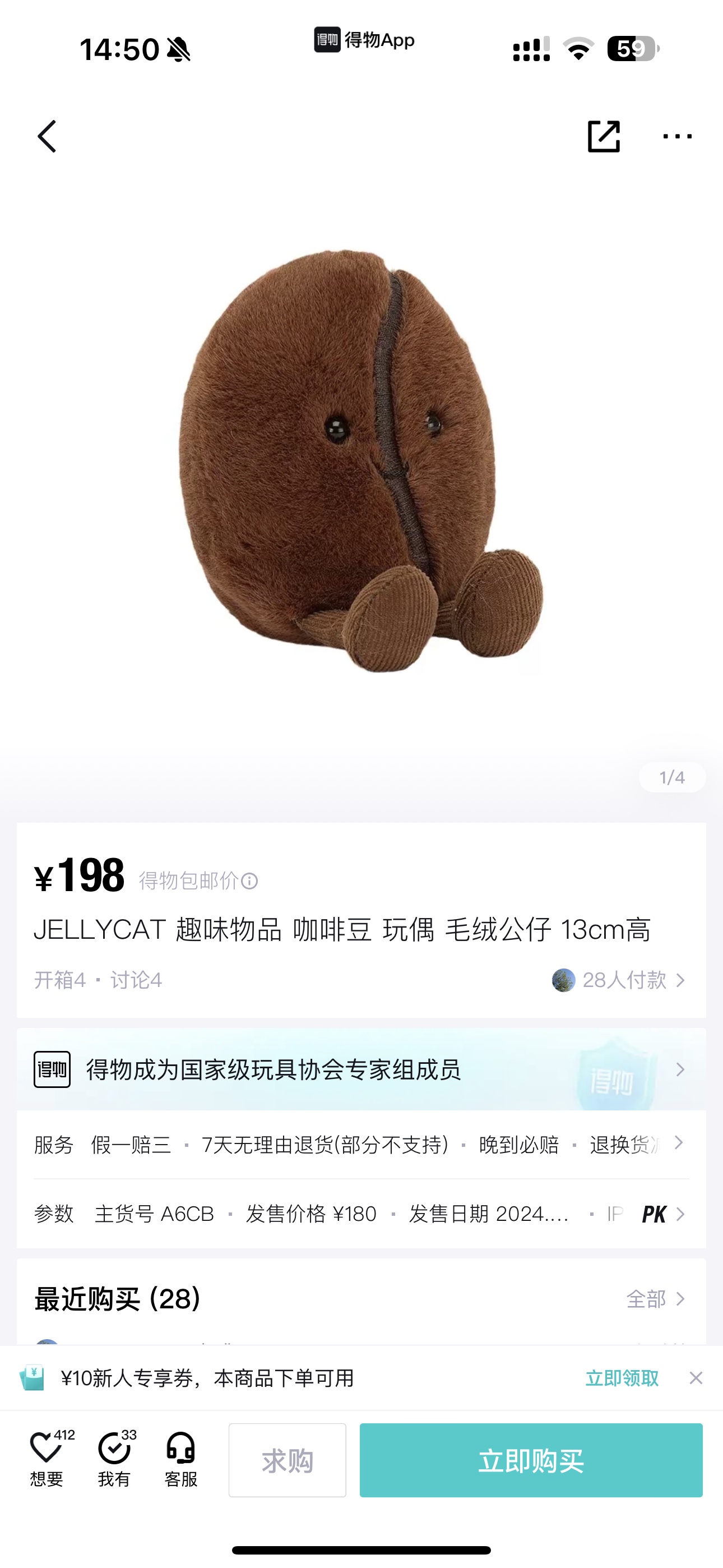723x1568 pixels.
Task: Go back using the top-left arrow
Action: click(x=47, y=136)
